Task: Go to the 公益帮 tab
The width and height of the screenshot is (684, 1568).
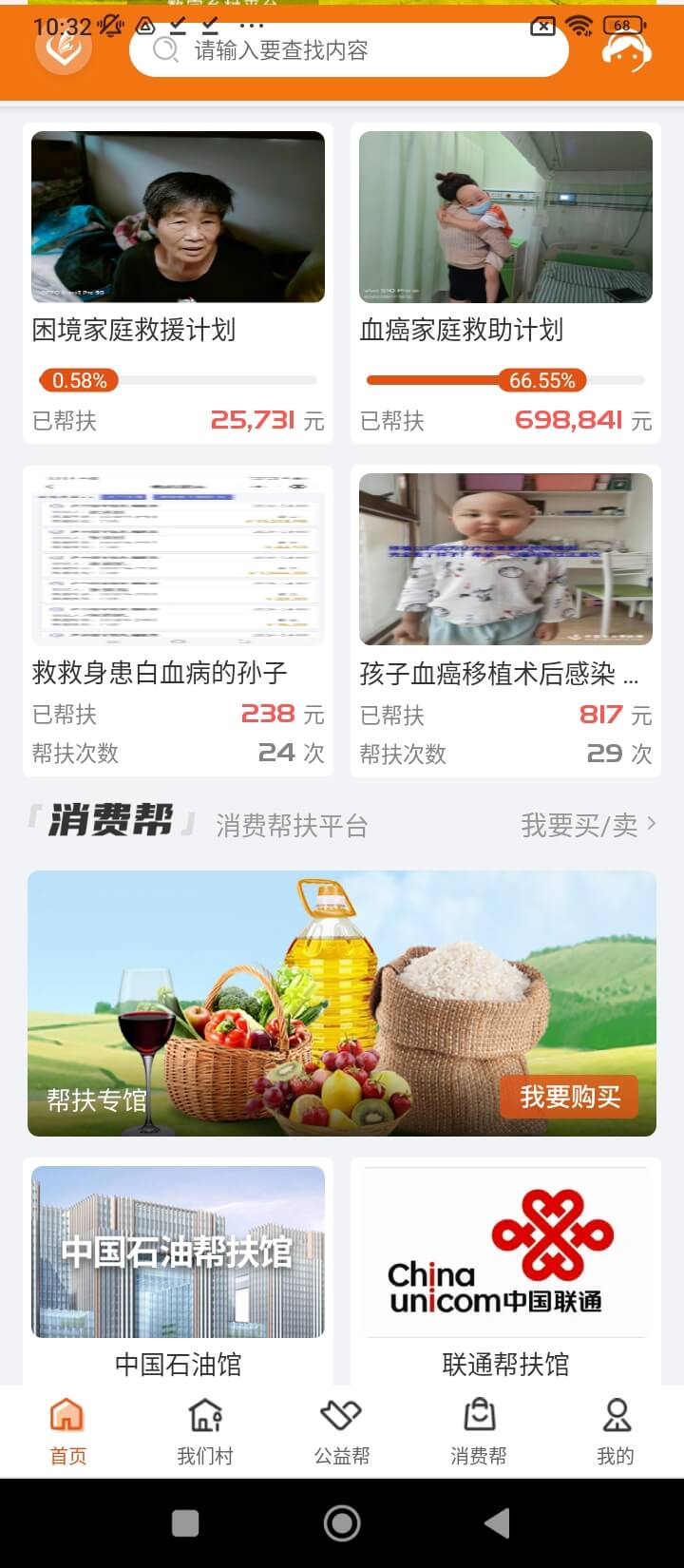Action: tap(342, 1431)
